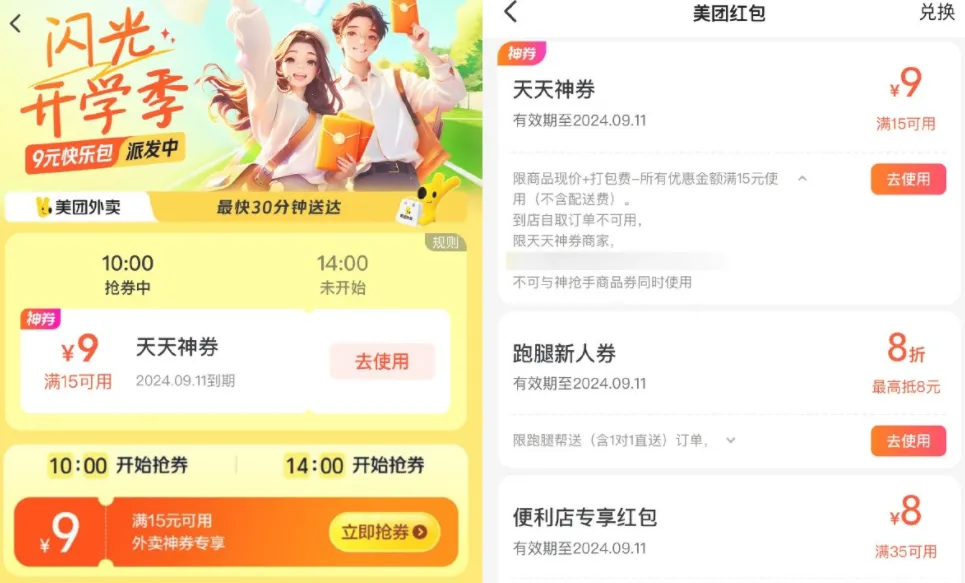Viewport: 965px width, 583px height.
Task: Use 天天神券 from the 美团红包 list
Action: 908,179
